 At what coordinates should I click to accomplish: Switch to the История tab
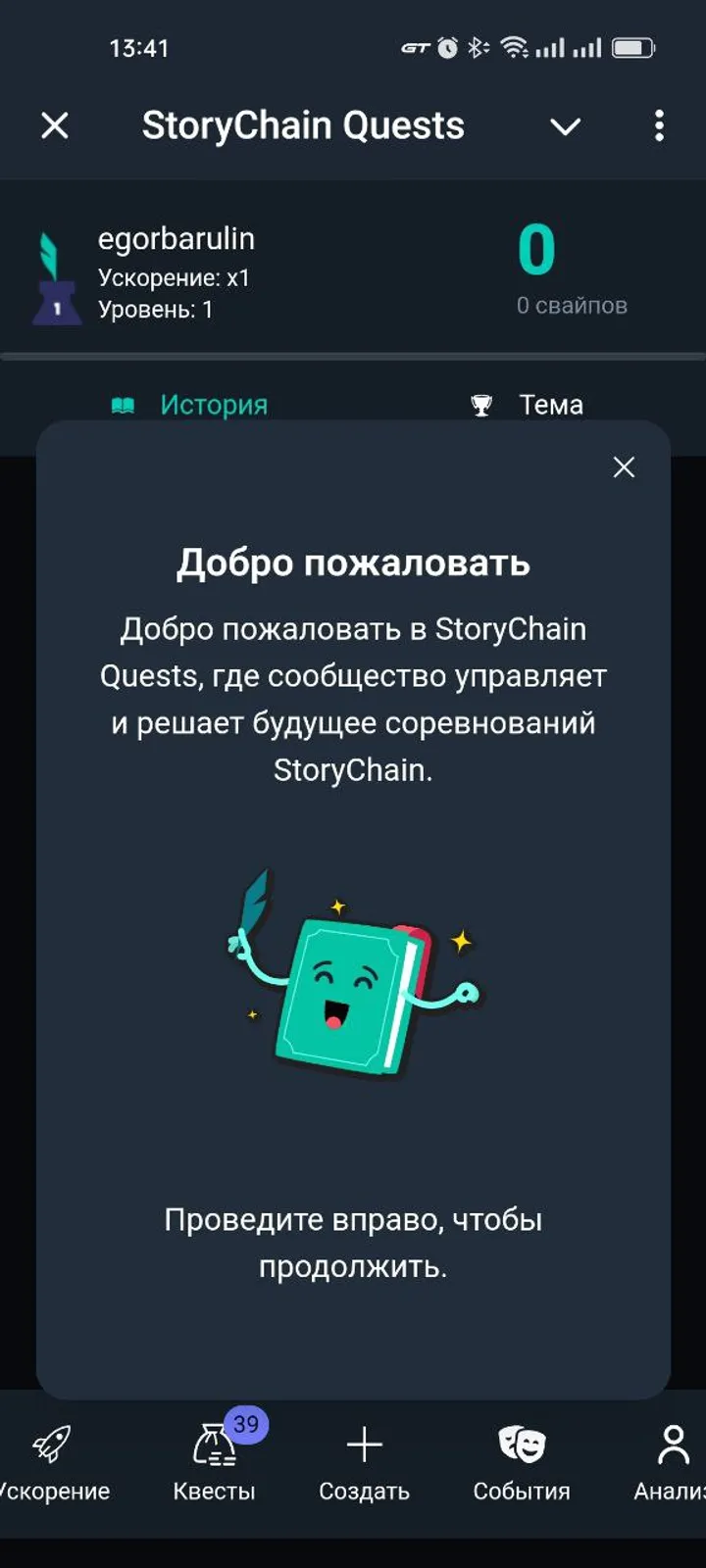coord(214,404)
